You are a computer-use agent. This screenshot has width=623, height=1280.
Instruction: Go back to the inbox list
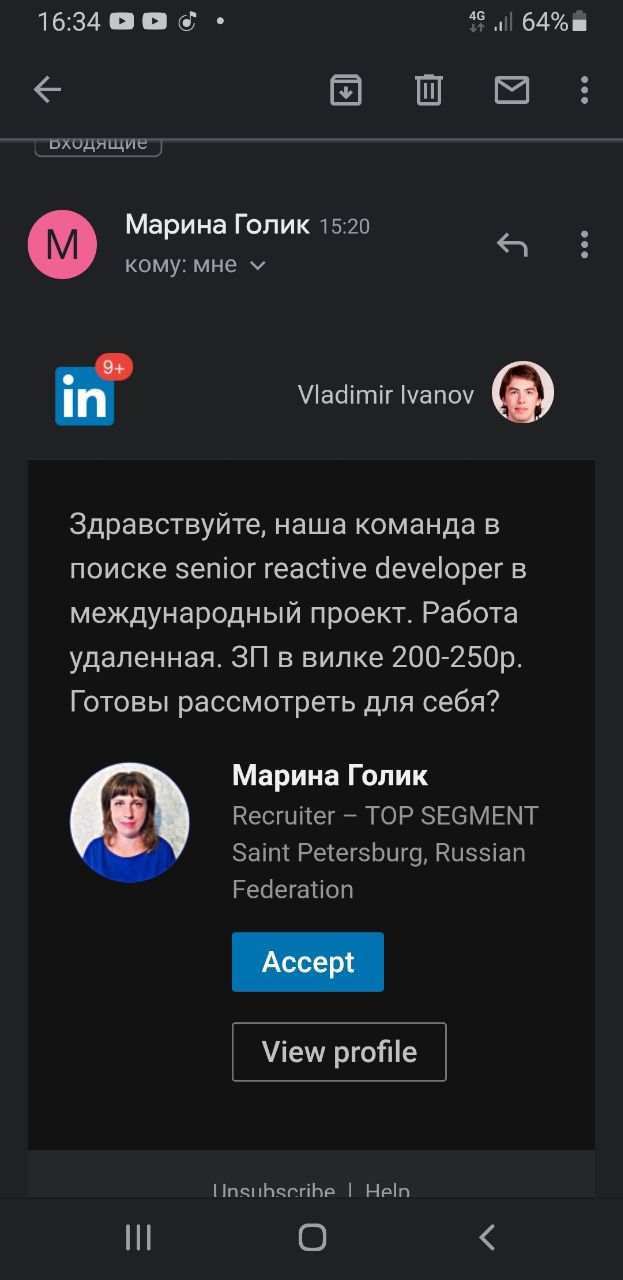(47, 90)
